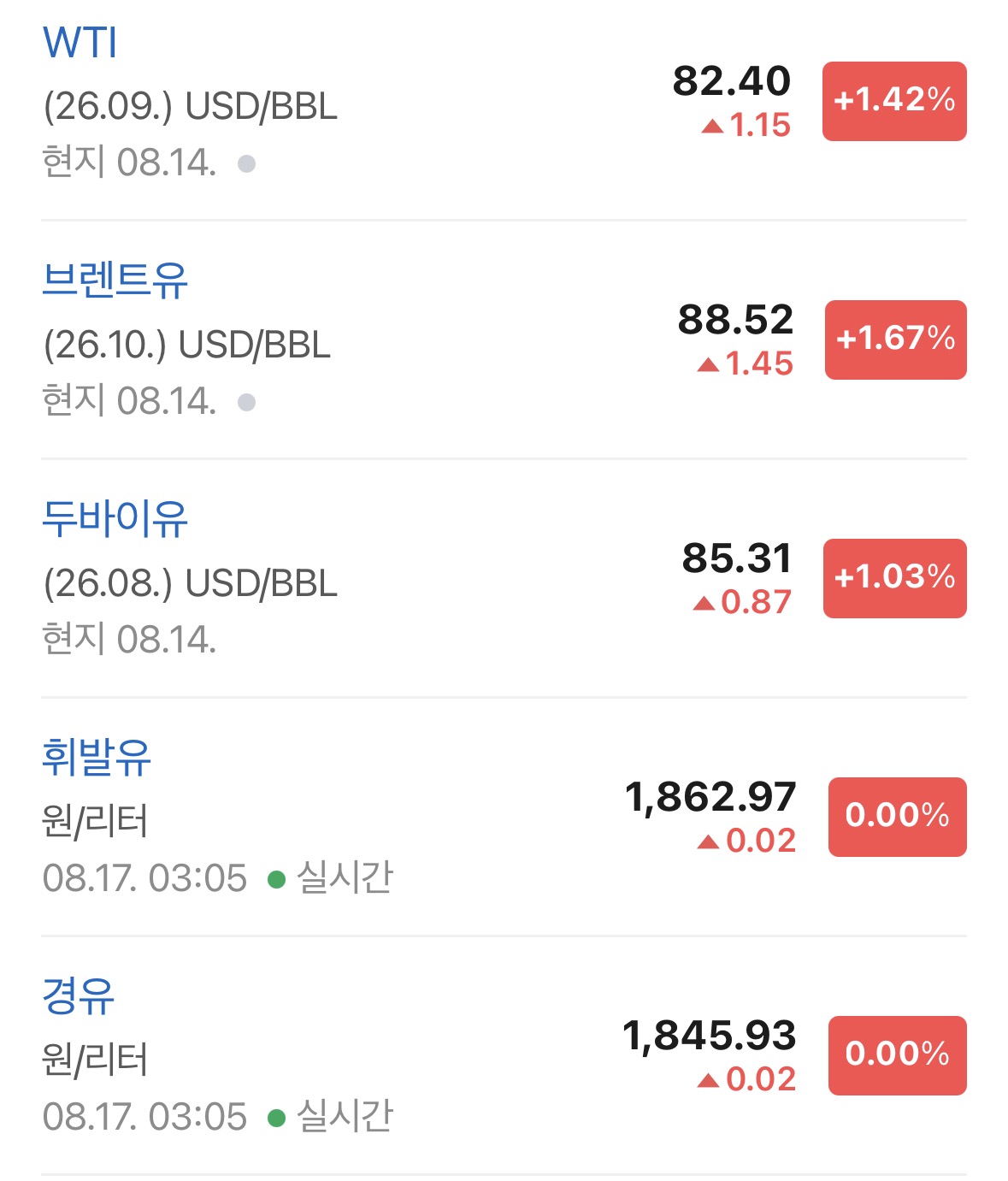
Task: Open the 경유 price row
Action: (504, 1055)
